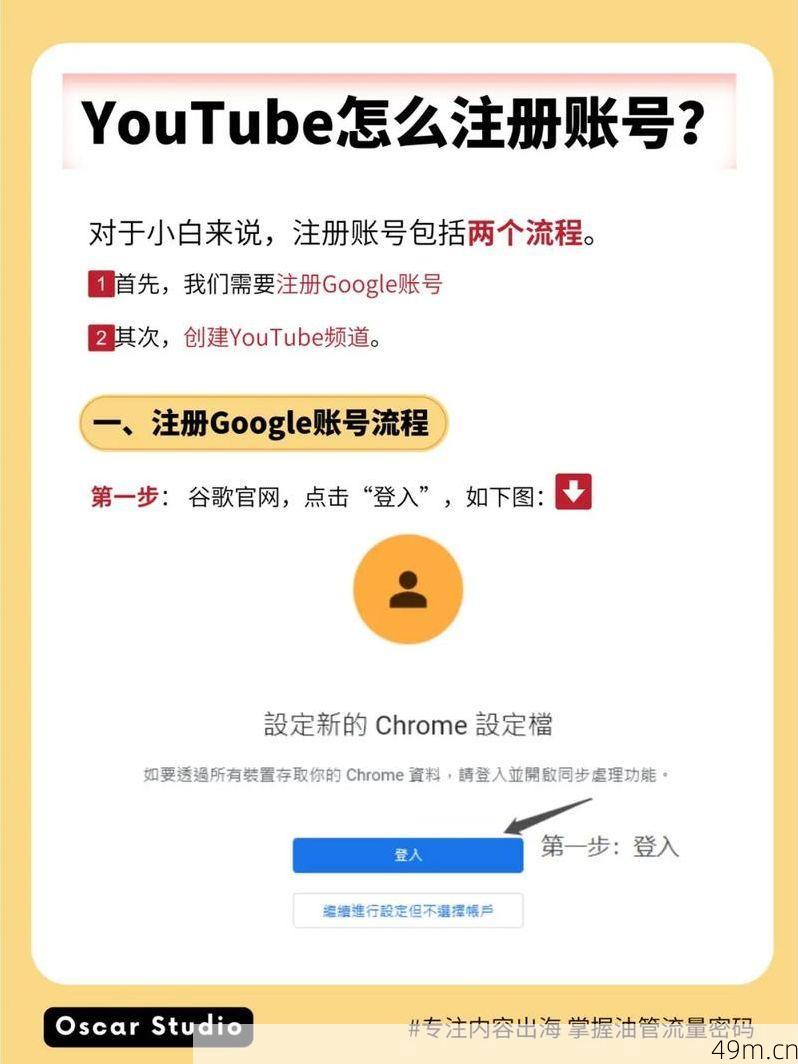Click the title YouTube怎么注册账号
The image size is (798, 1064).
tap(398, 122)
